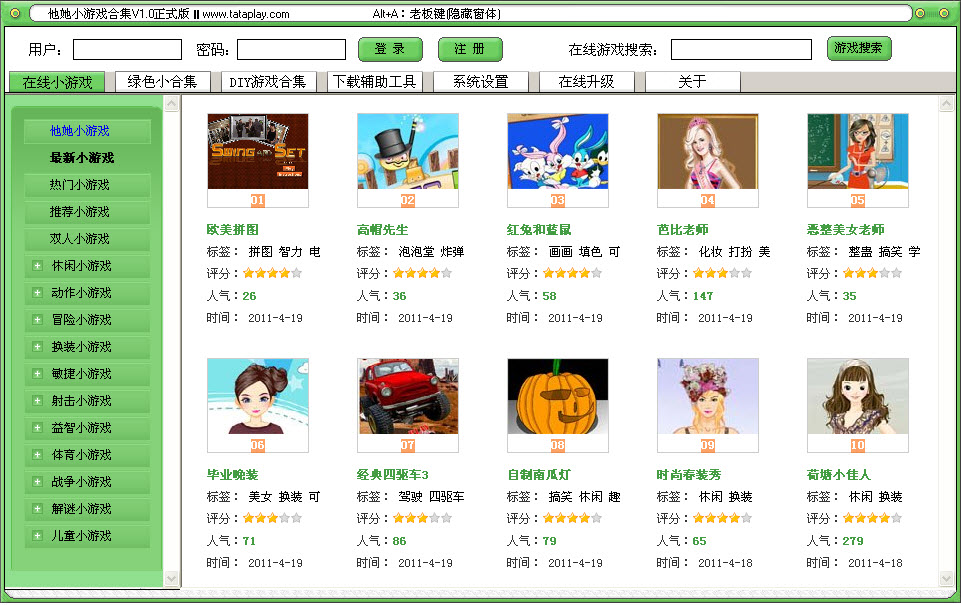Expand the 休闲小游戏 category
961x605 pixels.
pyautogui.click(x=37, y=266)
